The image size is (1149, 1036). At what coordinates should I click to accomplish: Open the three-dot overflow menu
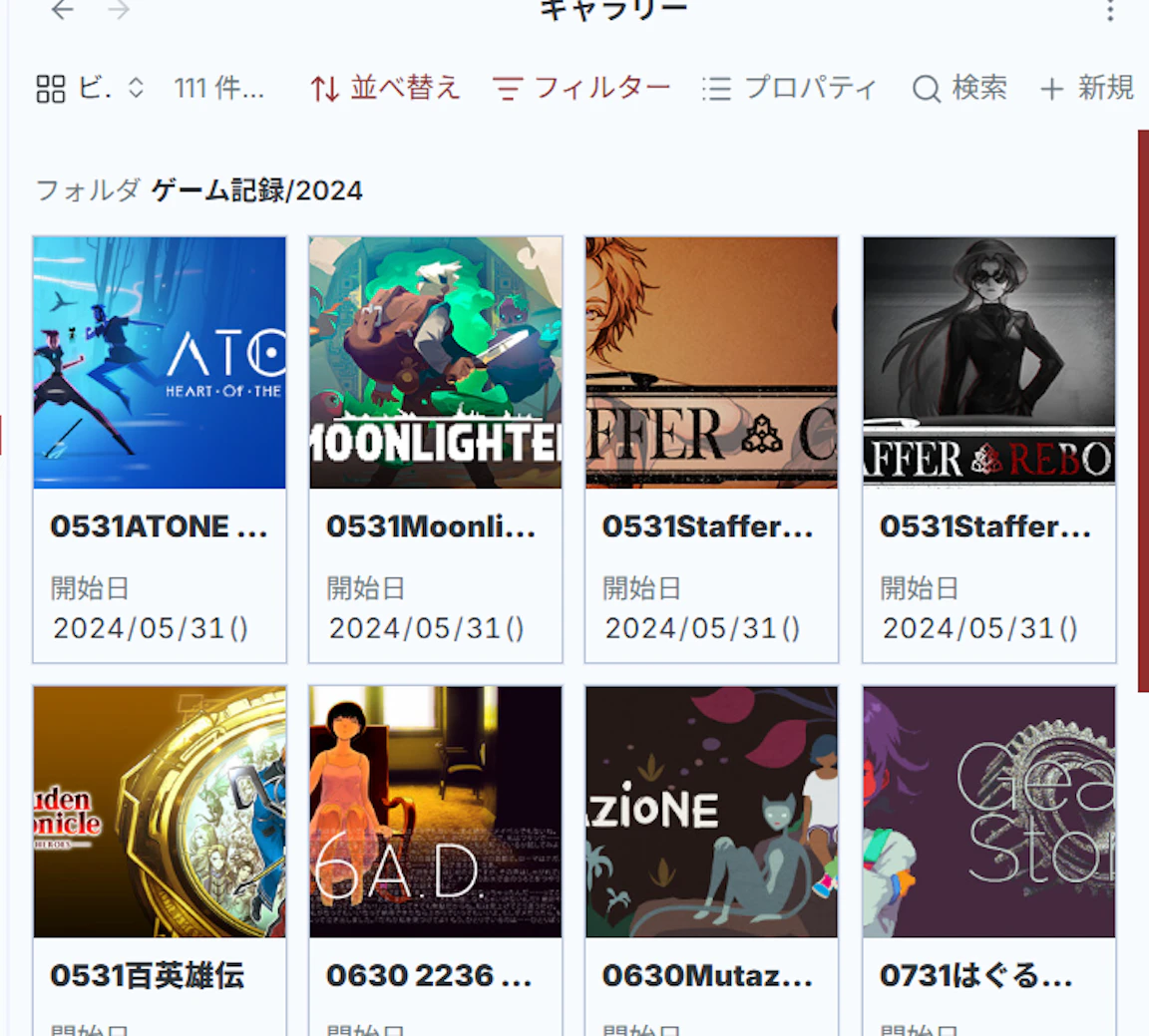click(x=1110, y=10)
